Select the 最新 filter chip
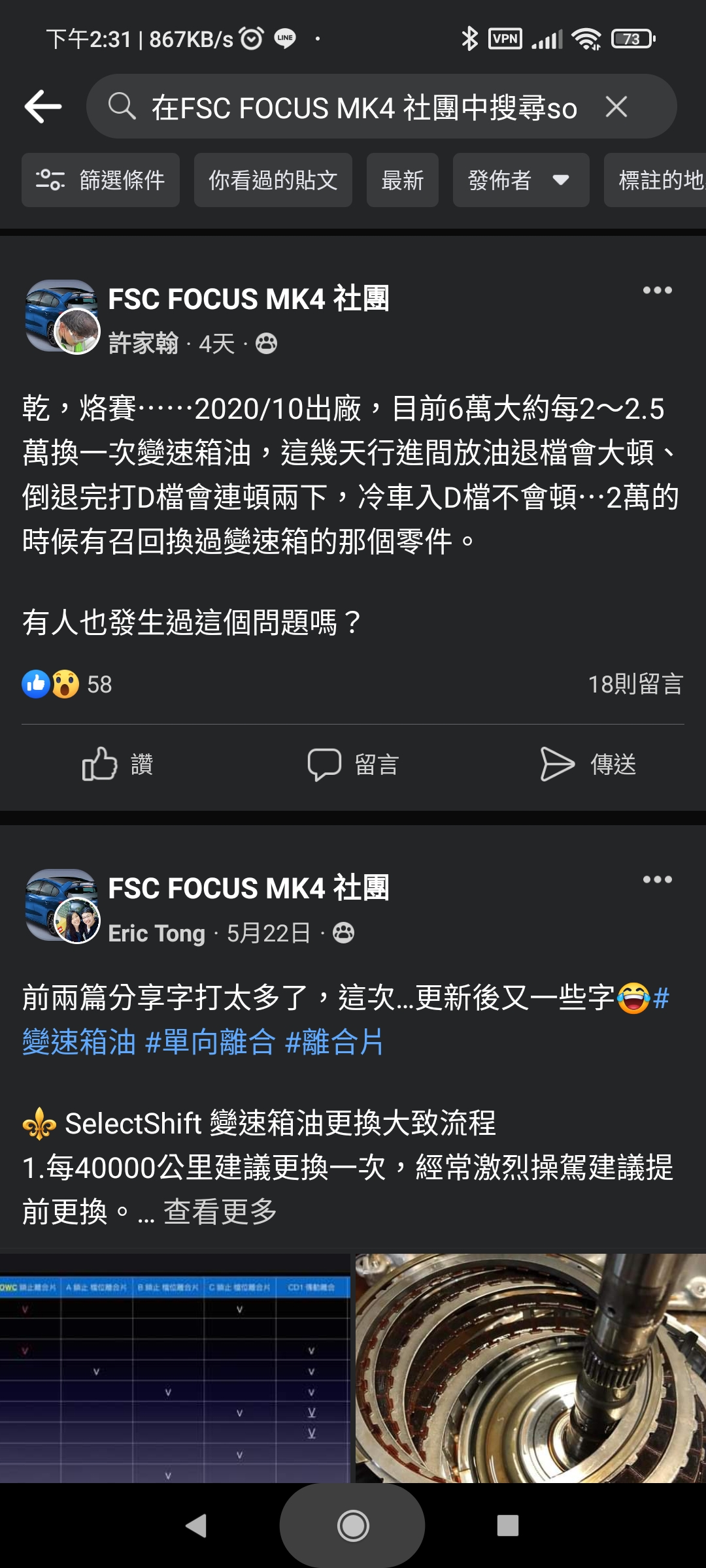 pyautogui.click(x=402, y=180)
